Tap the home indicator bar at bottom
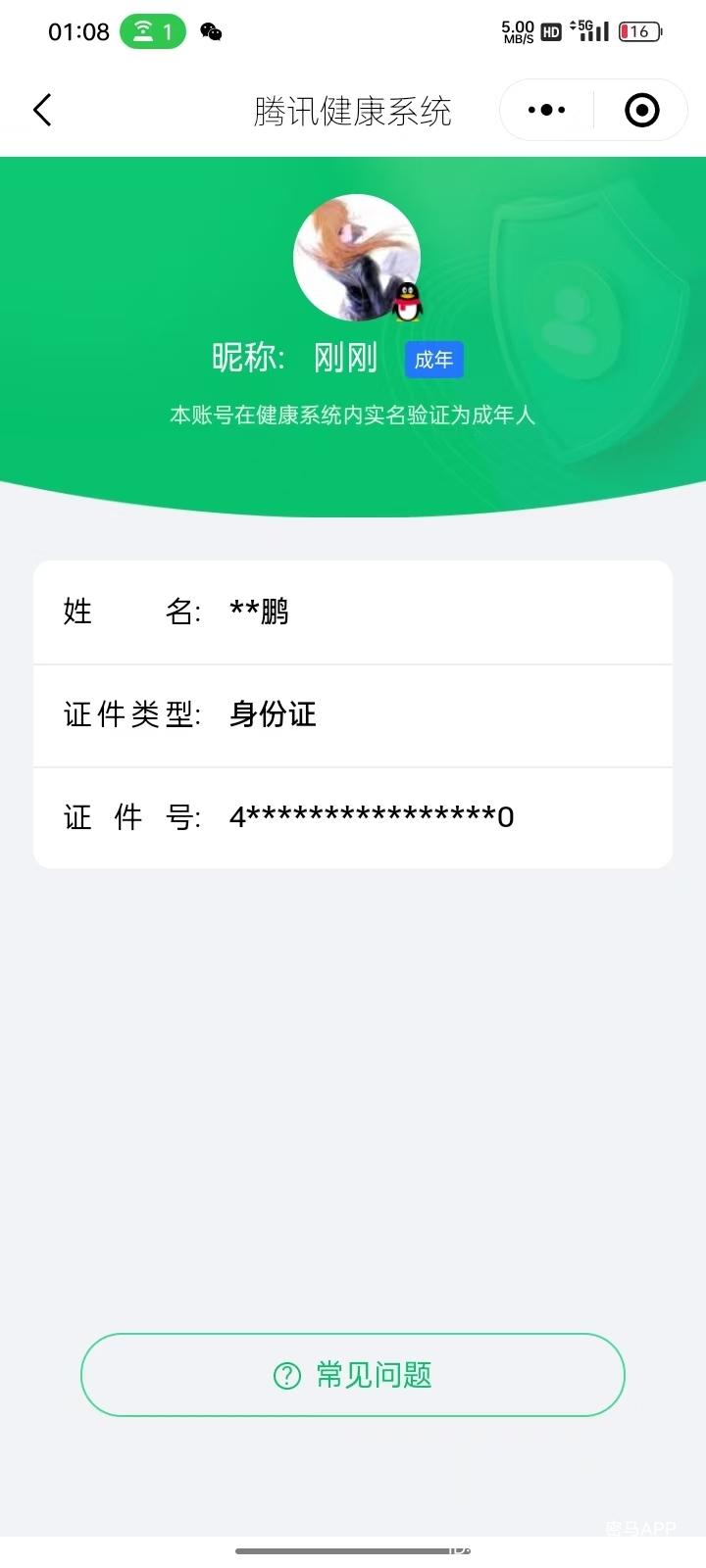 click(x=353, y=1551)
